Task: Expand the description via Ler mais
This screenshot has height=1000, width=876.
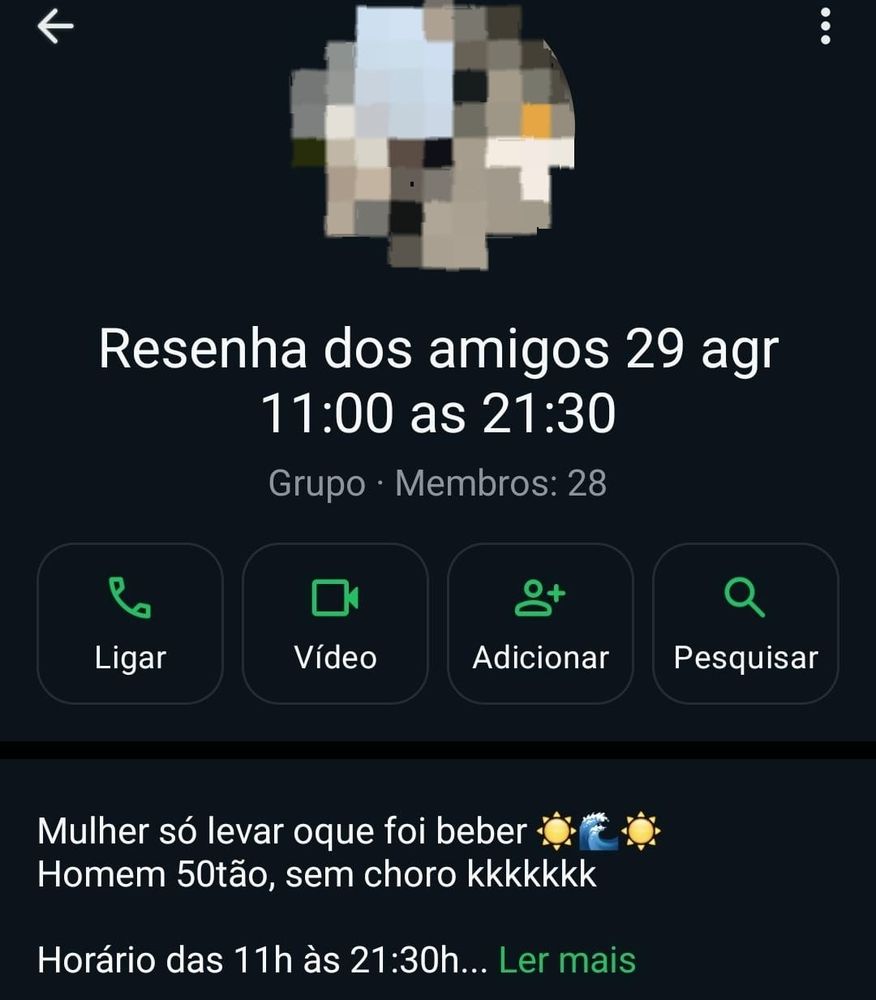Action: [566, 960]
